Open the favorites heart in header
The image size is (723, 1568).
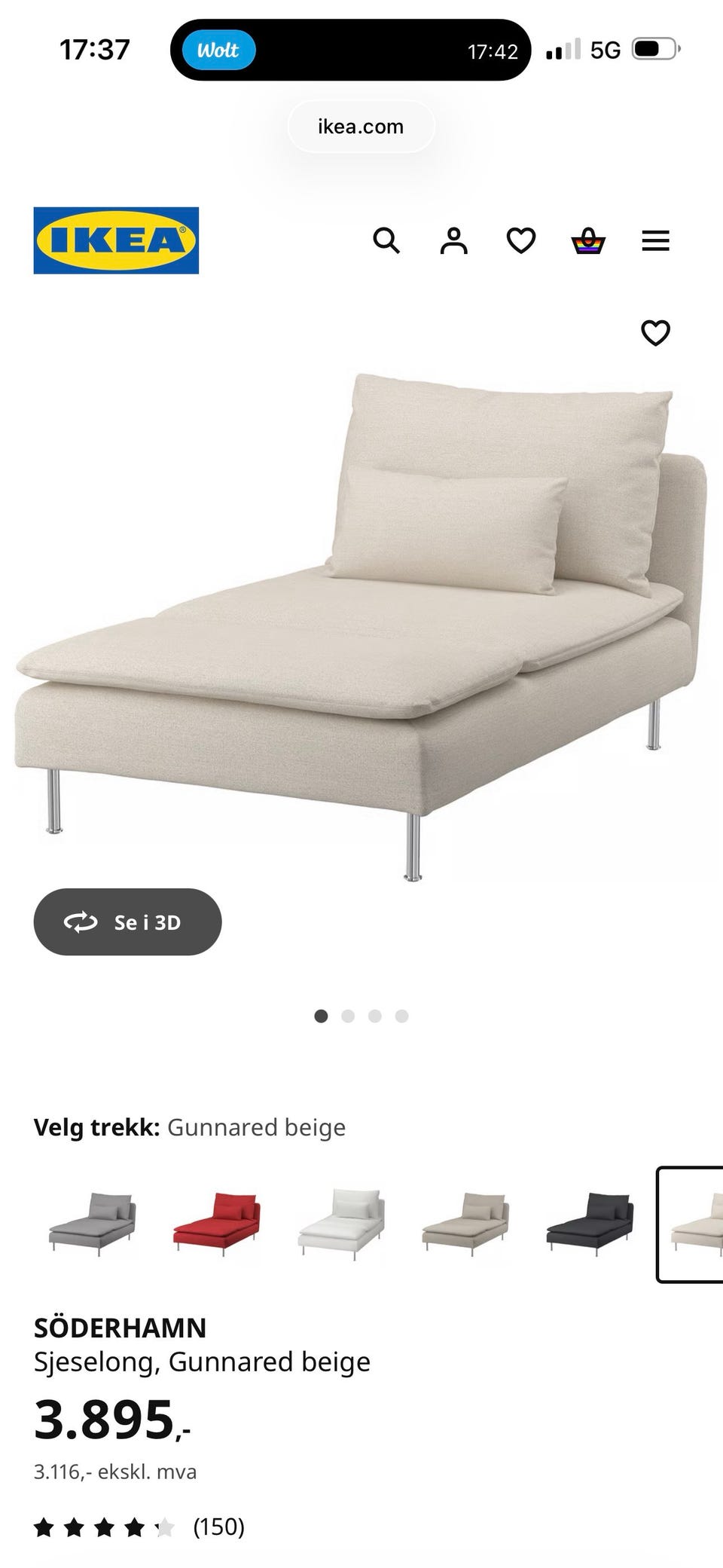point(520,241)
